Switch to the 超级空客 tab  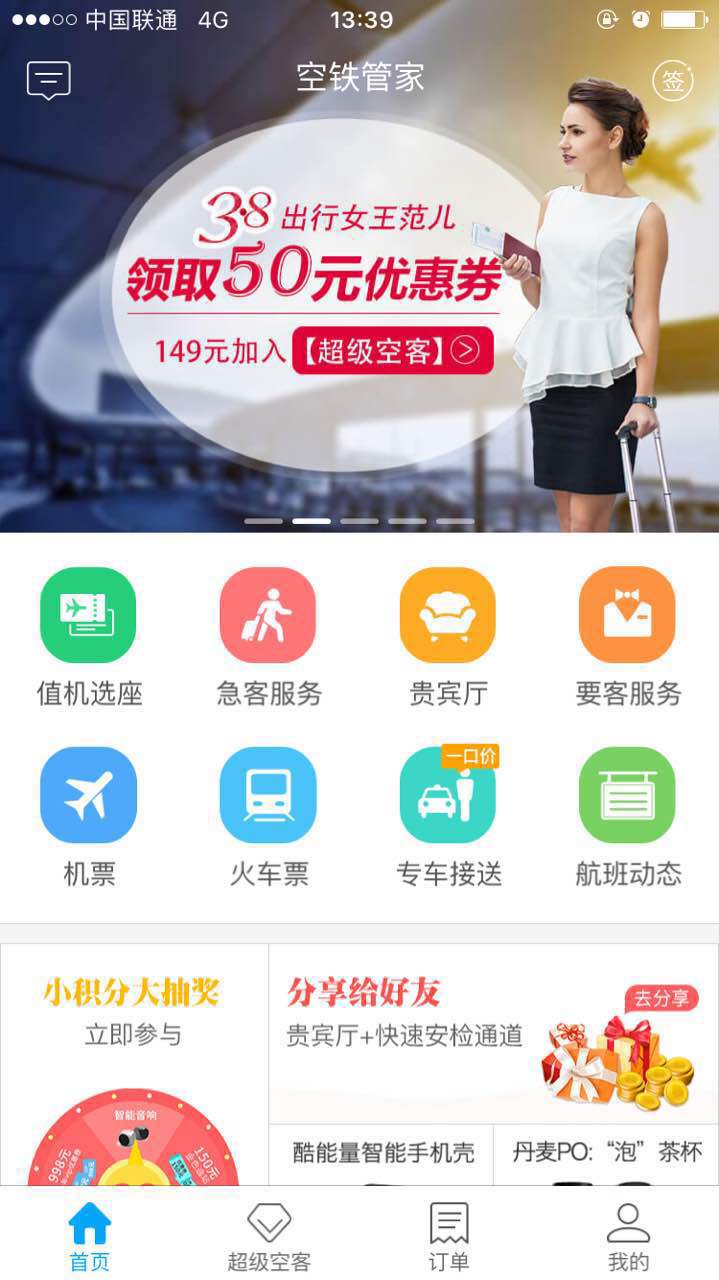click(269, 1236)
